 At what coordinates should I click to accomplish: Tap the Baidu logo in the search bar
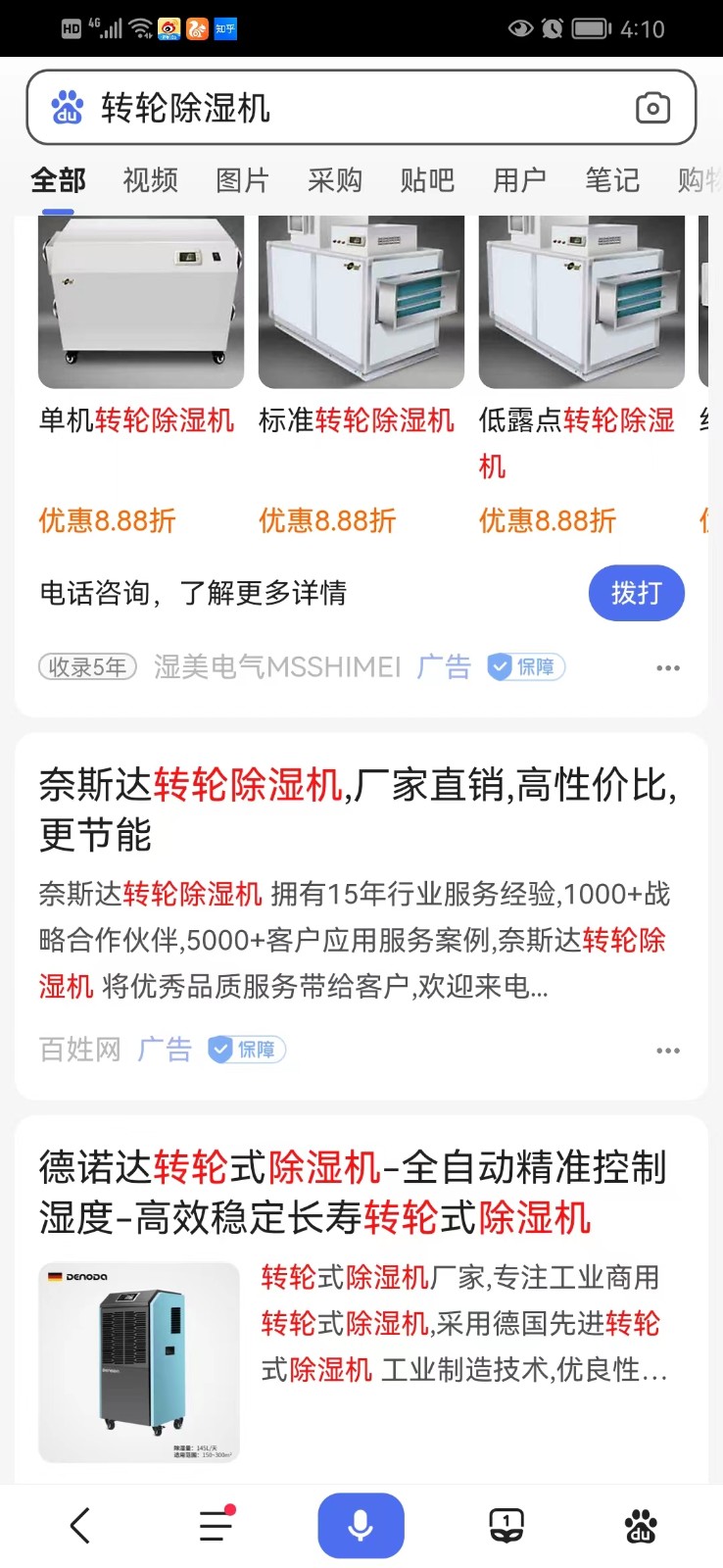[x=66, y=108]
